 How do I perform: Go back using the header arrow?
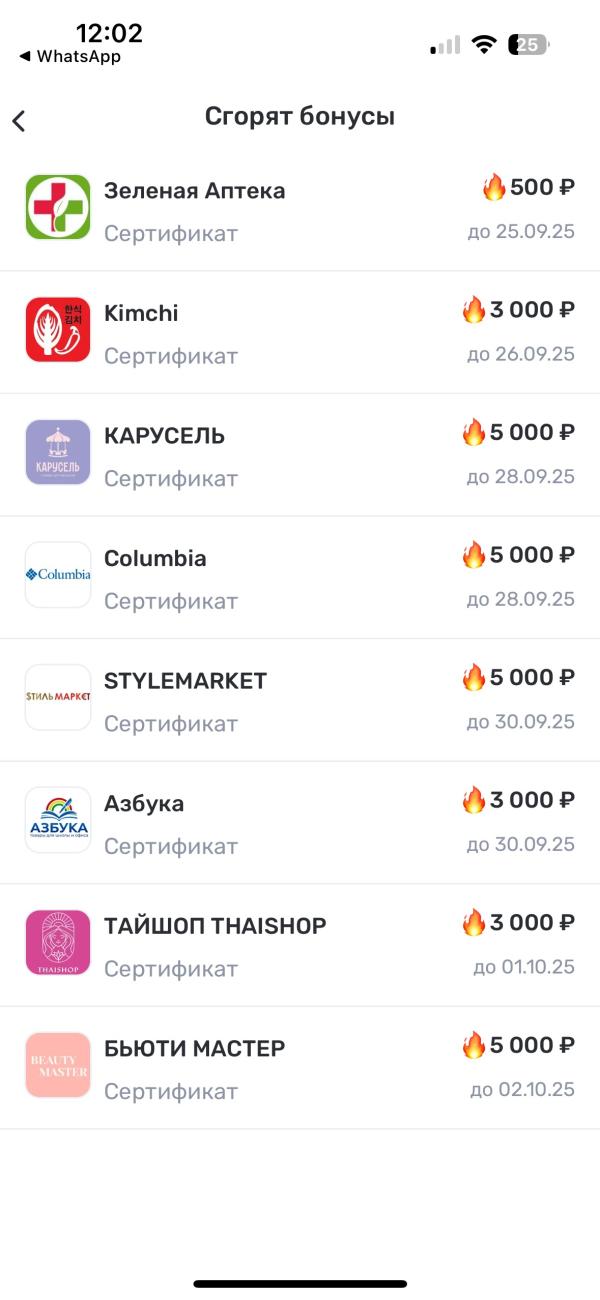tap(19, 121)
